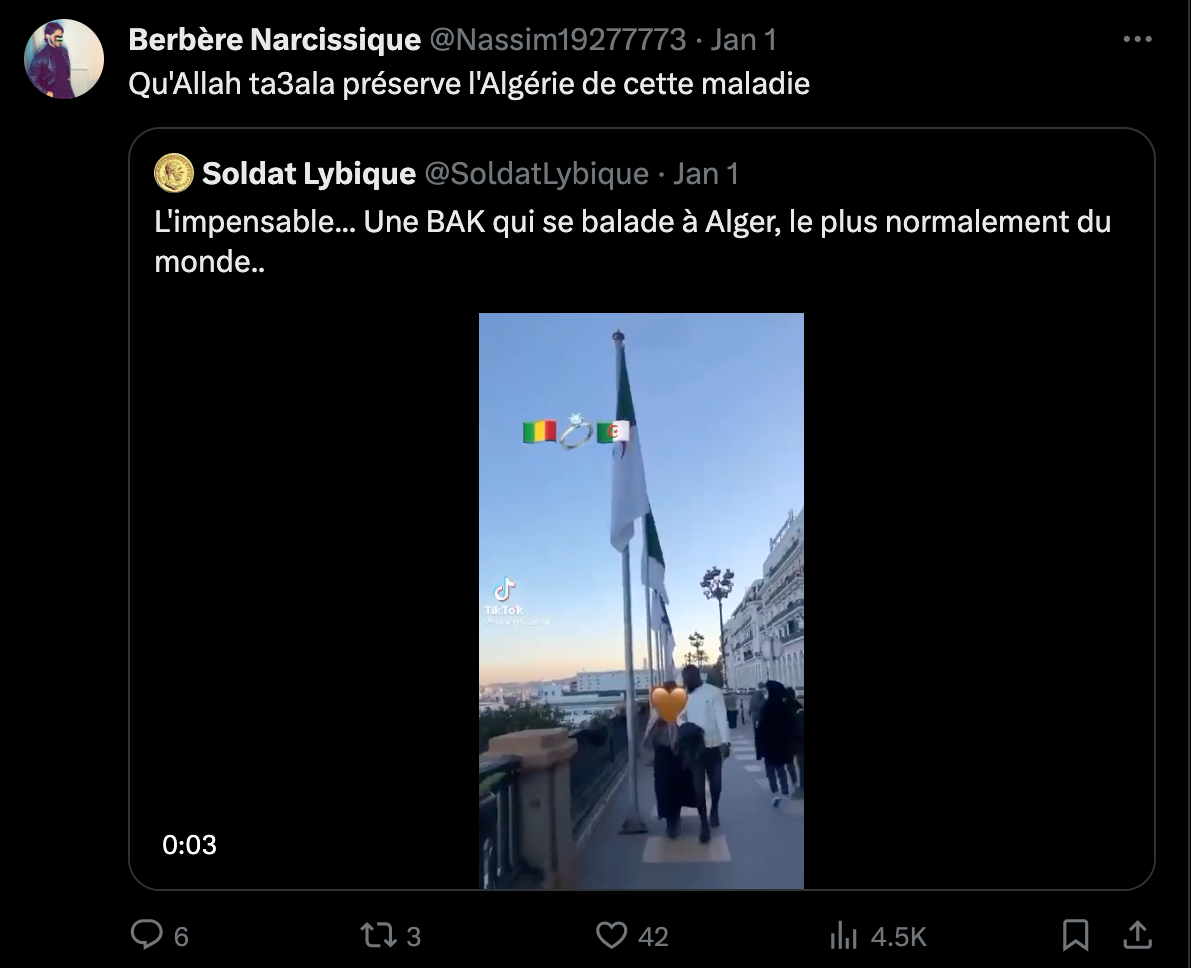1191x968 pixels.
Task: Retweet this post
Action: [376, 935]
